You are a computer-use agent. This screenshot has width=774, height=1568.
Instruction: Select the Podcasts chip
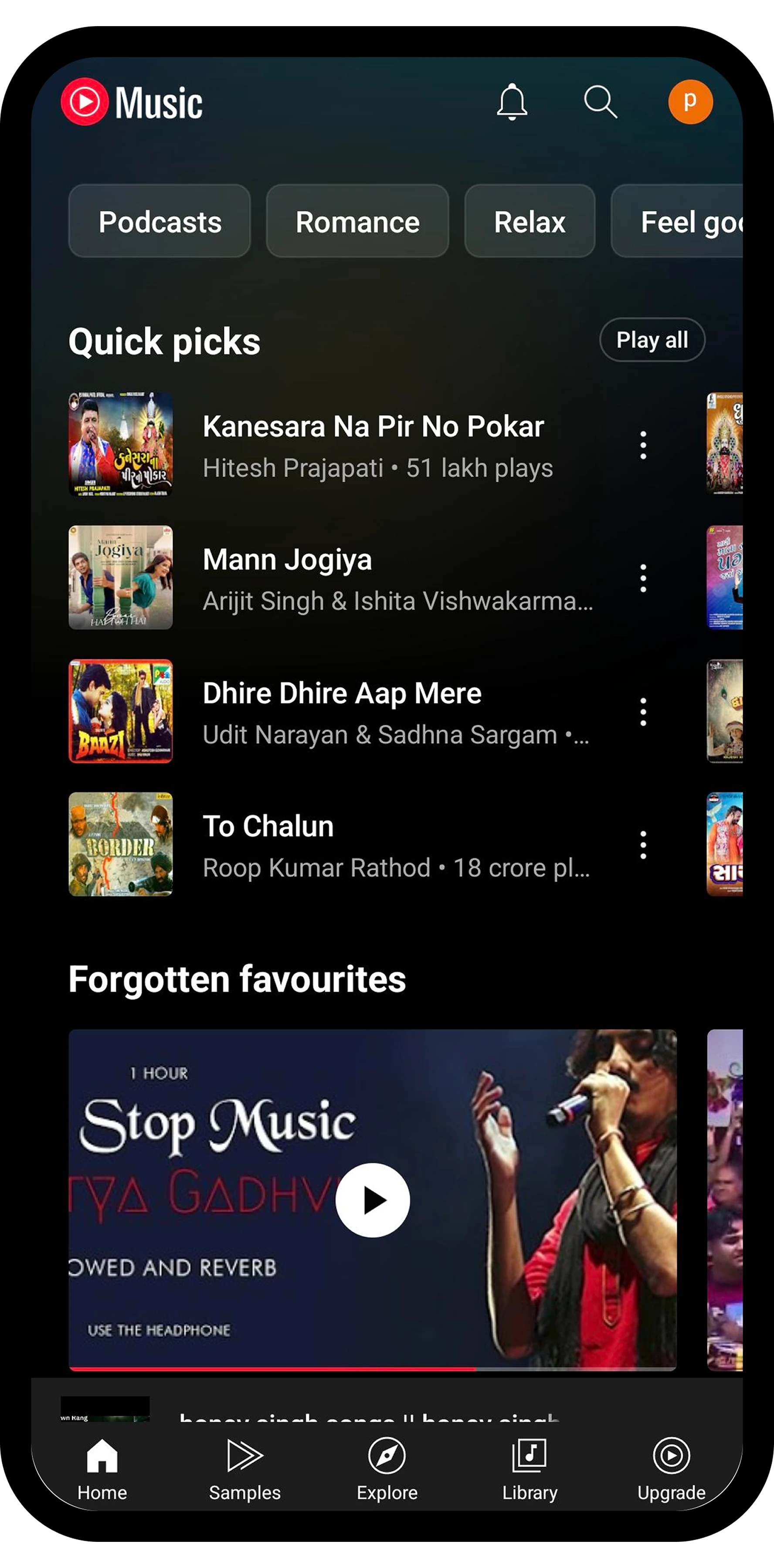point(160,222)
